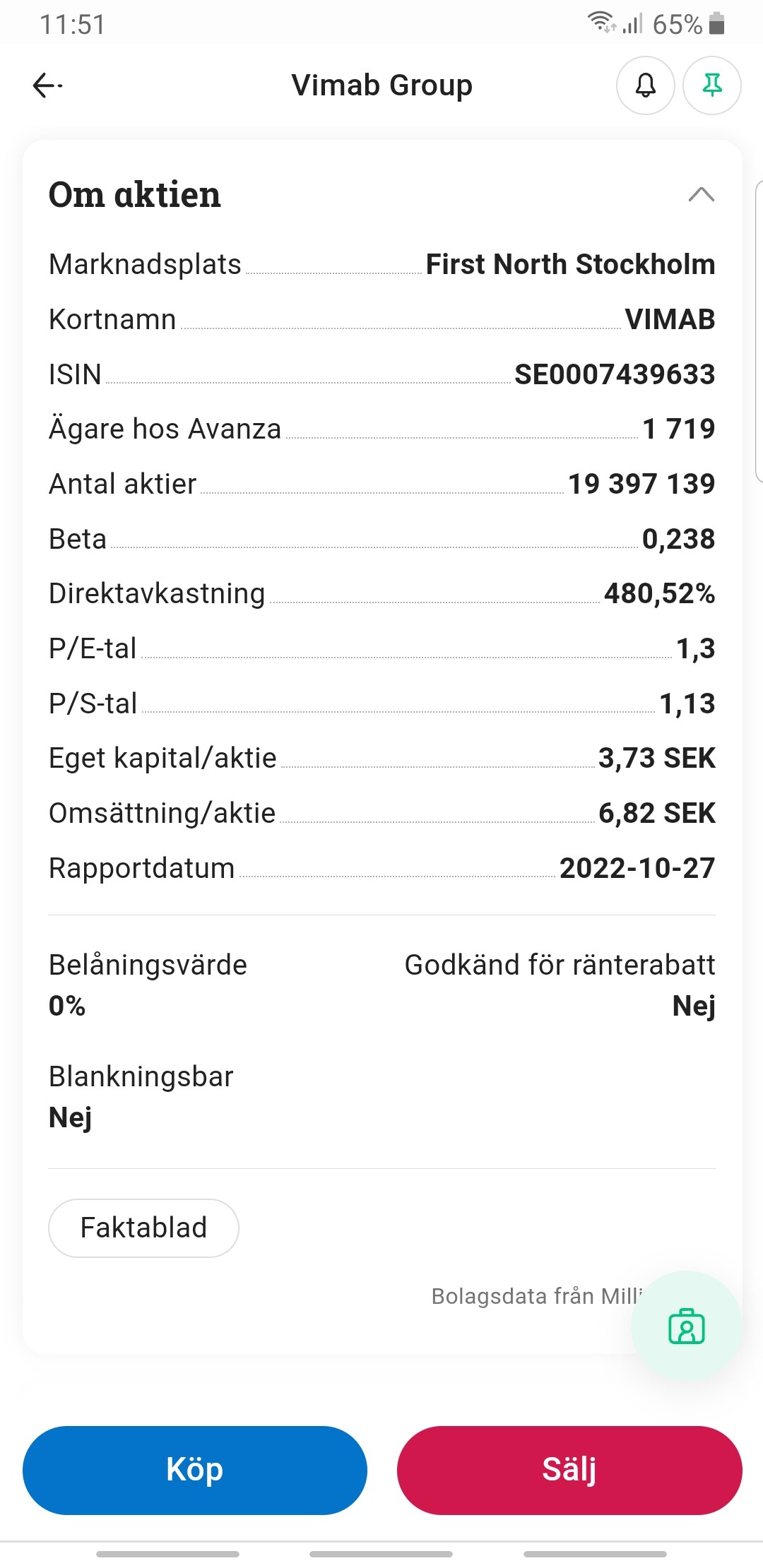The height and width of the screenshot is (1568, 763).
Task: Open the price alert bell
Action: pyautogui.click(x=645, y=85)
